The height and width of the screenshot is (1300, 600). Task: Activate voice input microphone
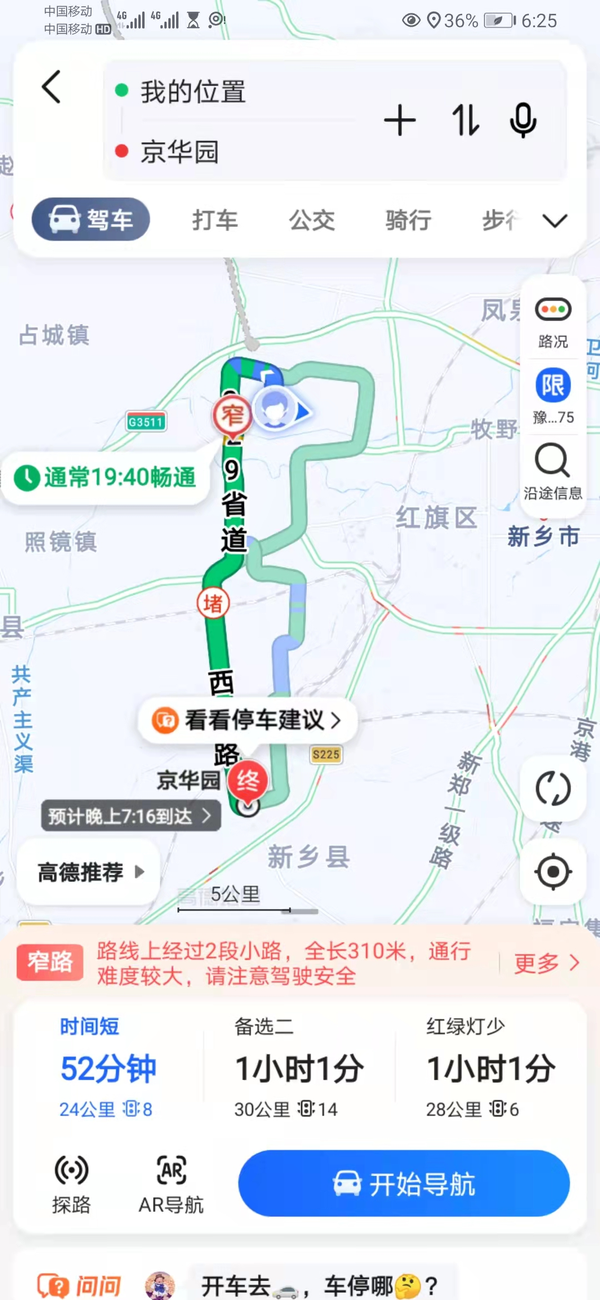click(x=522, y=121)
